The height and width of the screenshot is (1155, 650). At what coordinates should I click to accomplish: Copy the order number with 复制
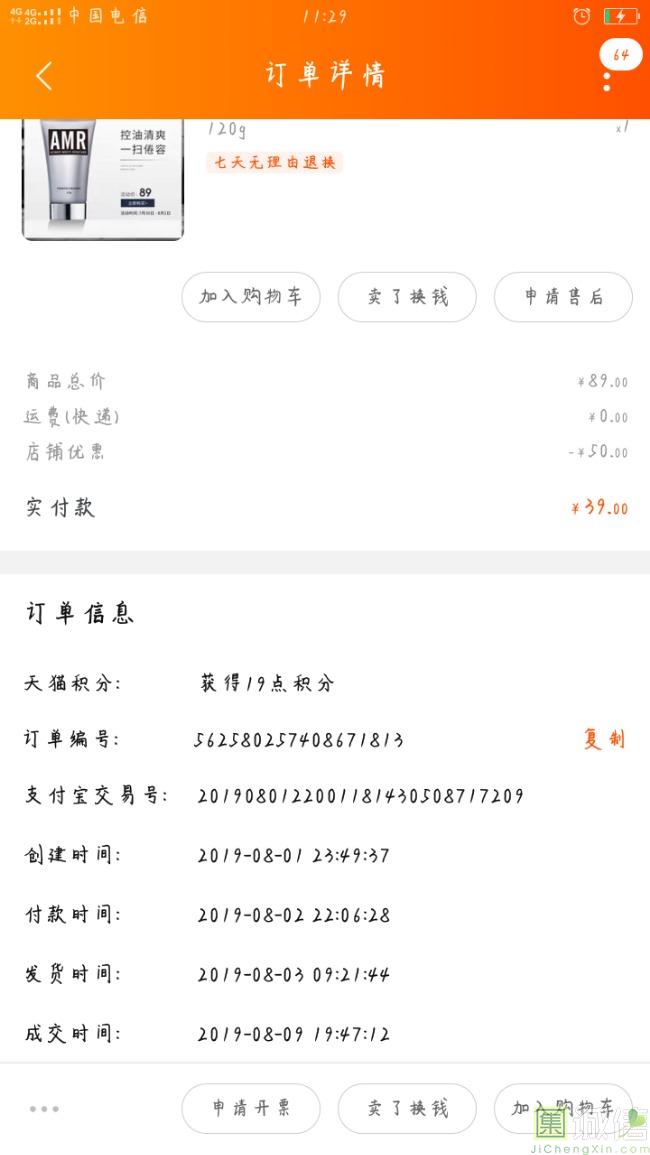[x=604, y=739]
